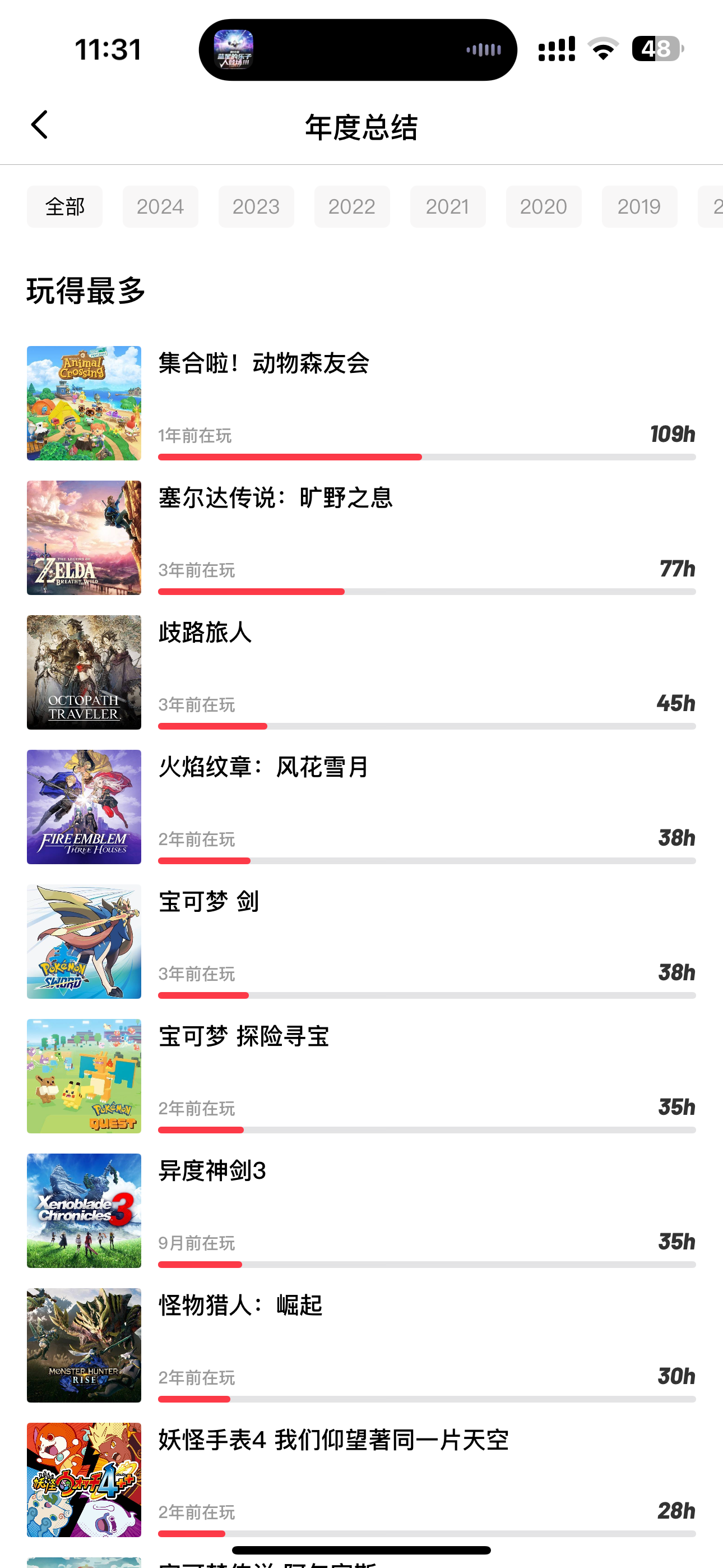Filter by year 2023
The width and height of the screenshot is (723, 1568).
256,207
